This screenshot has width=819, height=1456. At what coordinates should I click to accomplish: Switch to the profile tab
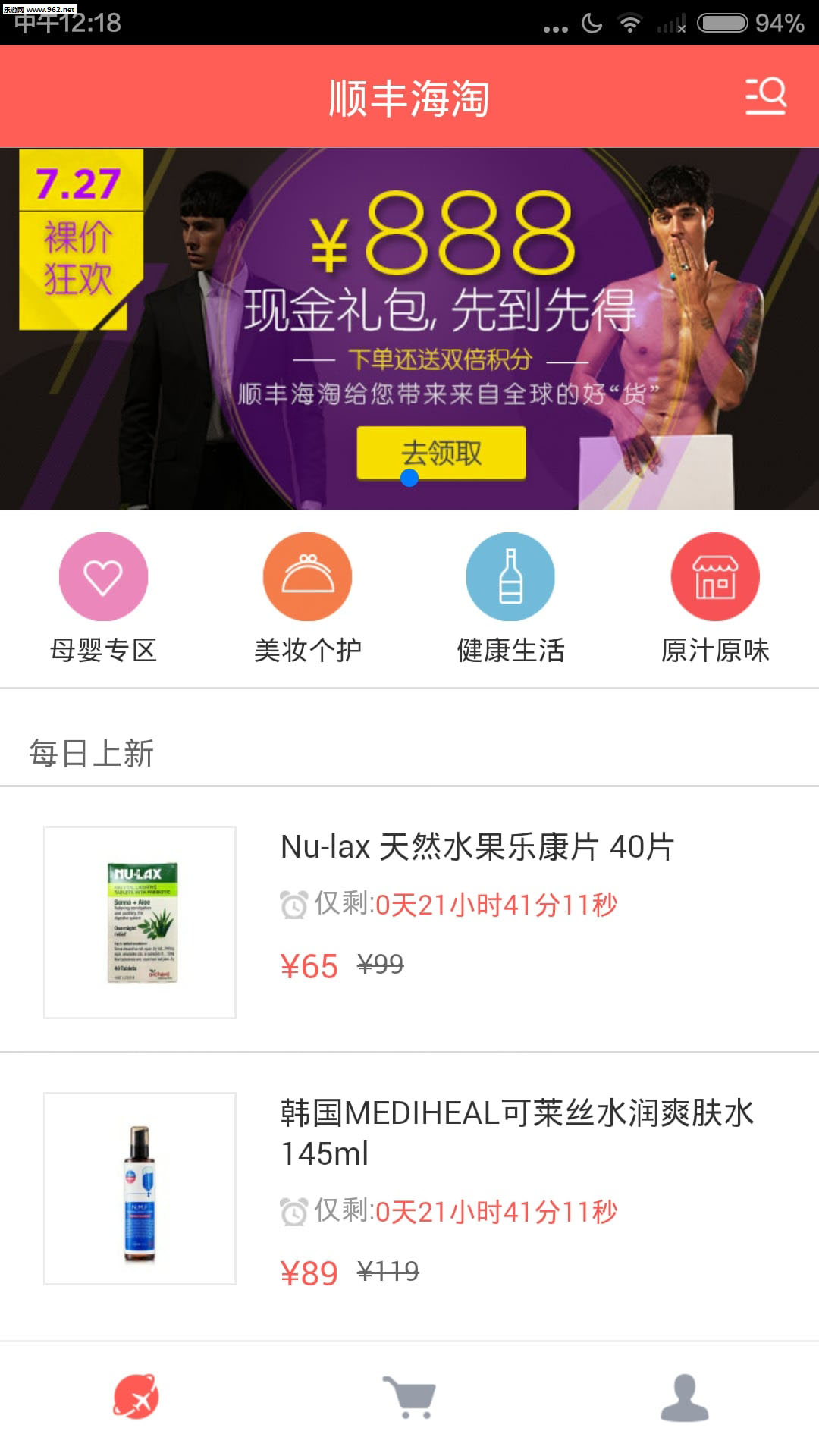[x=684, y=1396]
